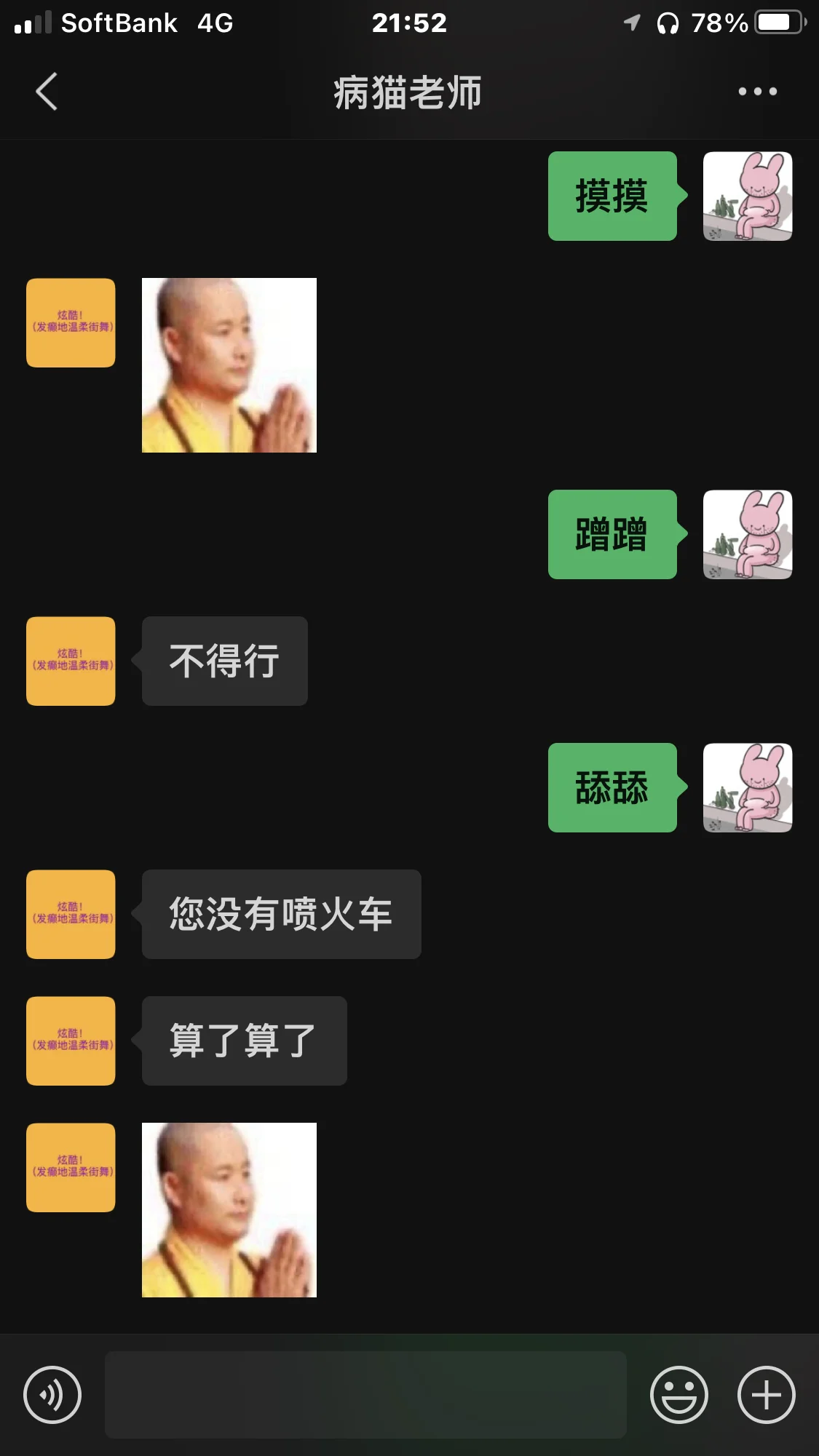View the first monk sticker image

pyautogui.click(x=229, y=365)
